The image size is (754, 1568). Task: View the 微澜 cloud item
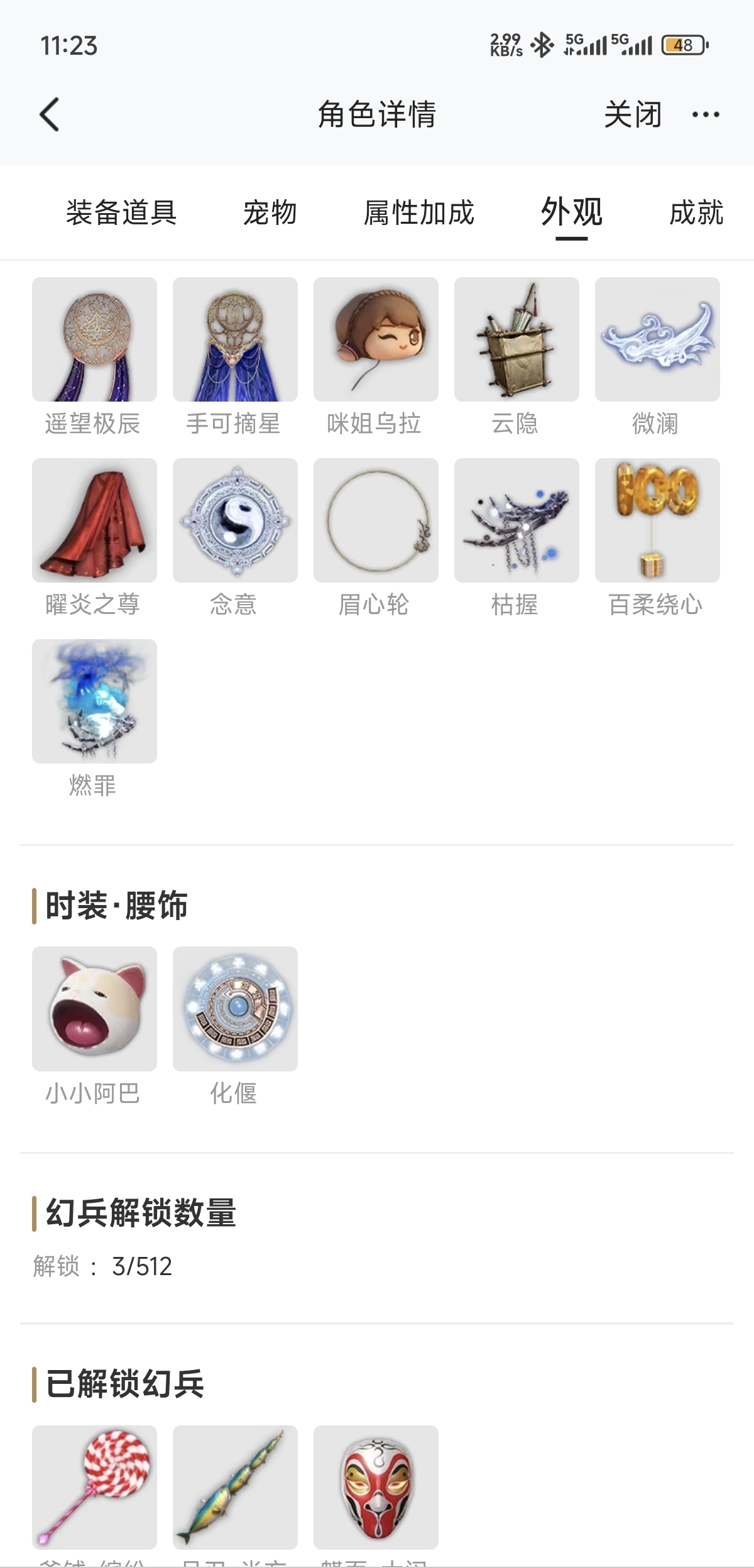[x=657, y=339]
